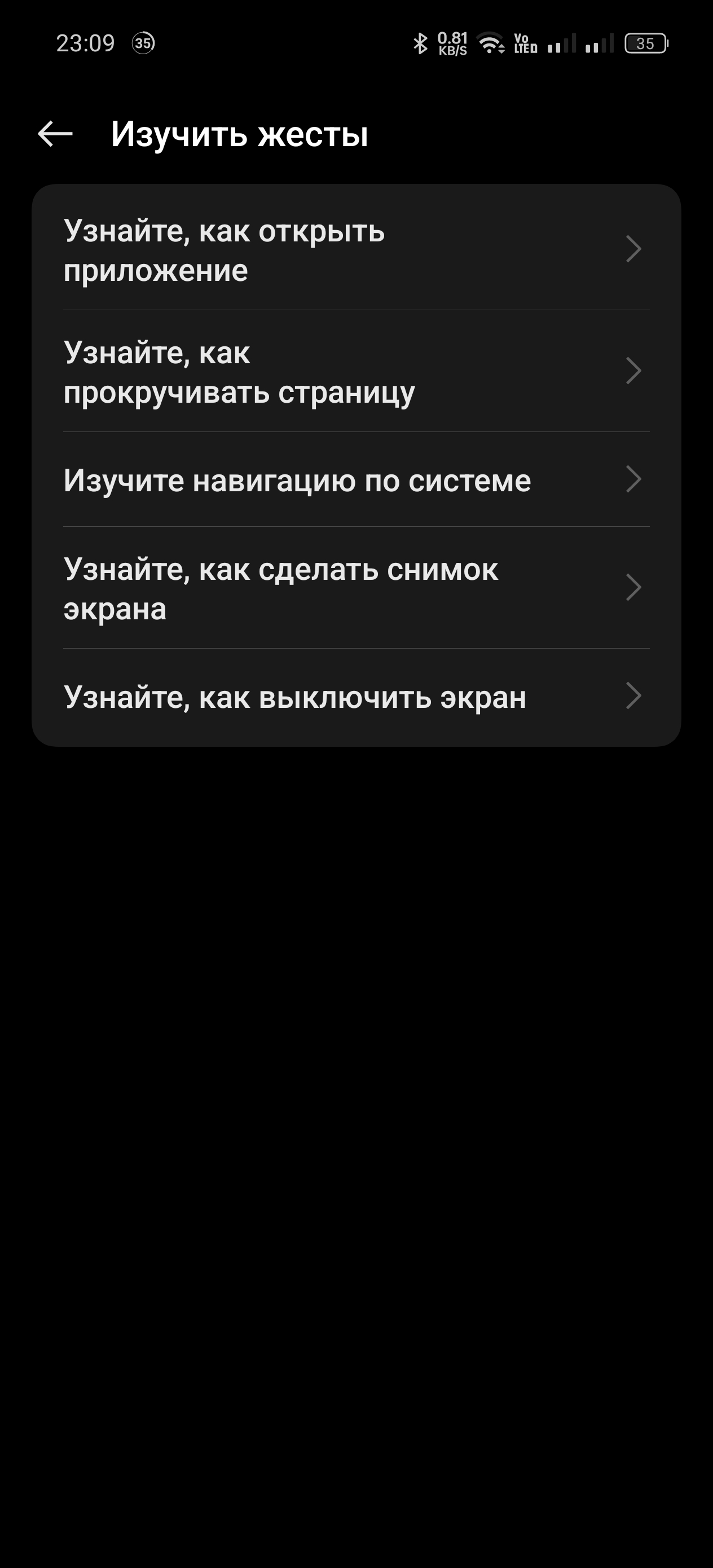Go back from Изучить жесты screen

[55, 134]
